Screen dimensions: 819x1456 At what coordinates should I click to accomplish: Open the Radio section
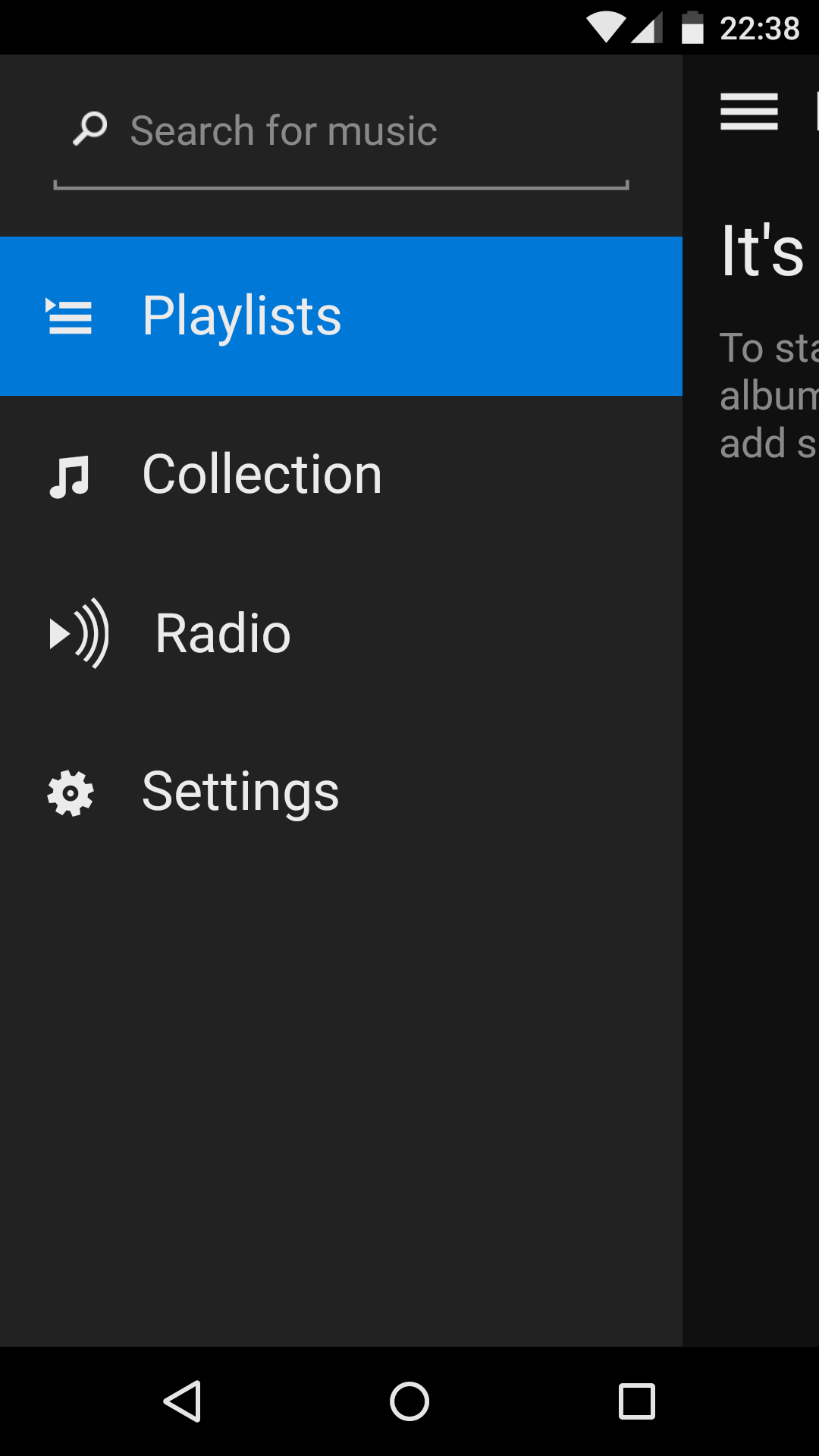pos(341,633)
